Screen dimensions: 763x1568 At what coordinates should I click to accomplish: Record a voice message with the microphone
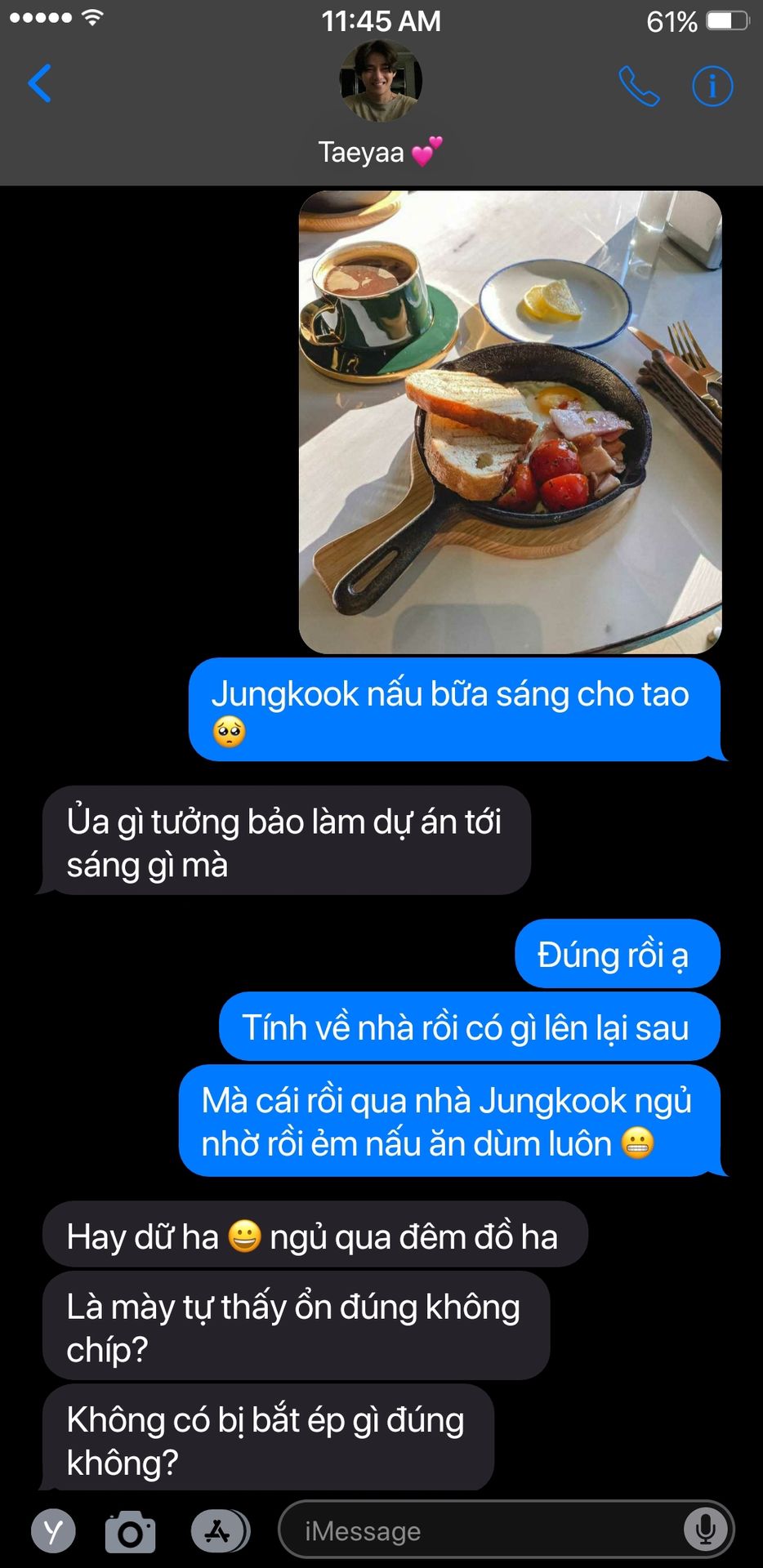tap(706, 1530)
